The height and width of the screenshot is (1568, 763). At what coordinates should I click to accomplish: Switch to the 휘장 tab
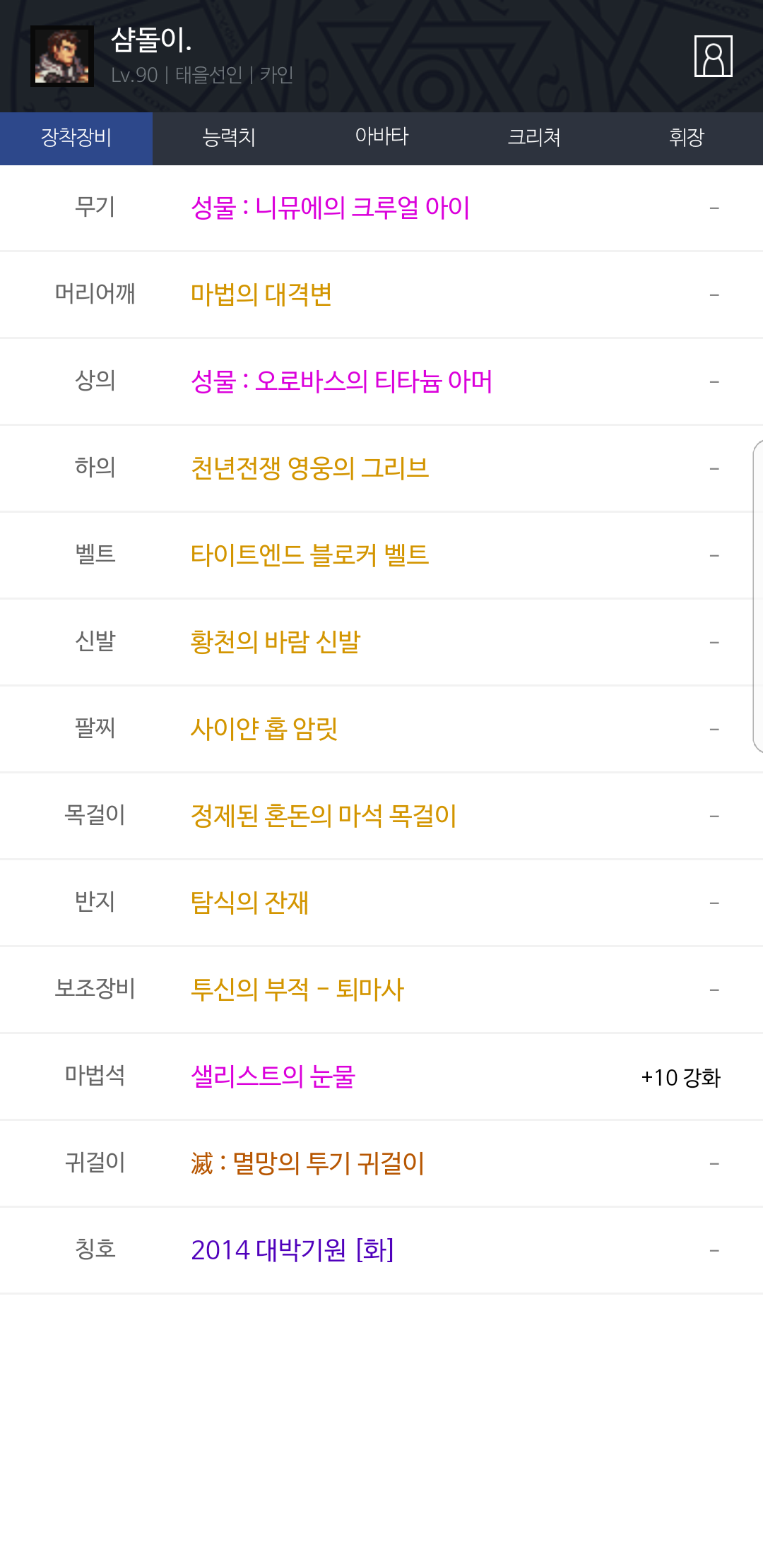(x=687, y=138)
